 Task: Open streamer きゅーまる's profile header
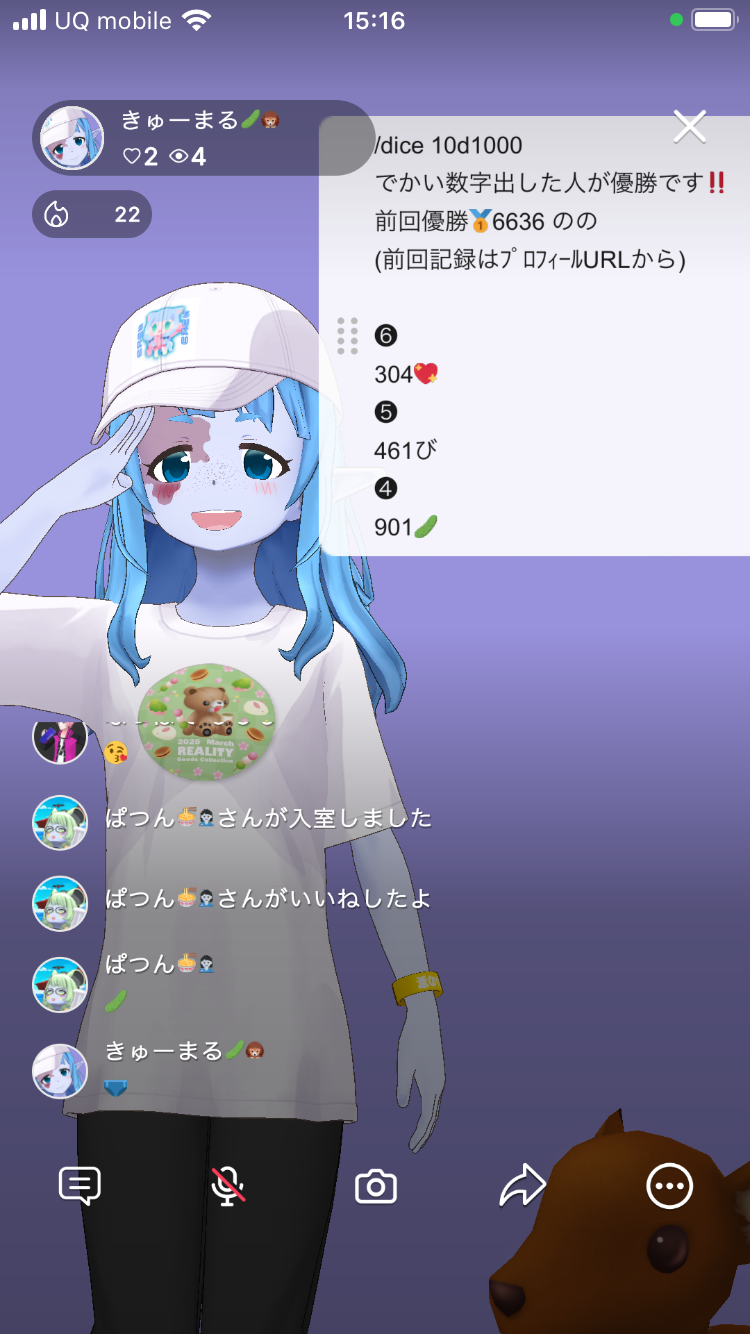click(x=190, y=138)
